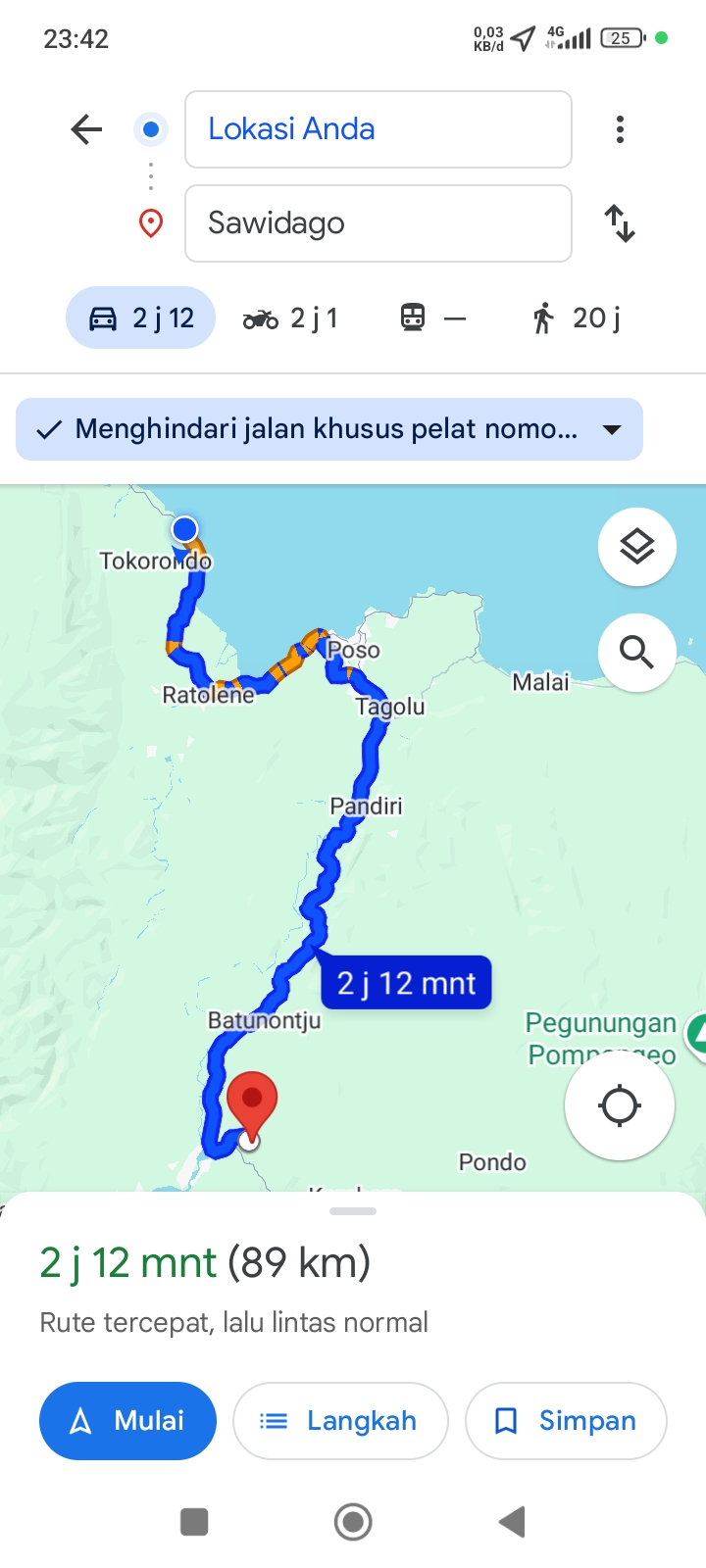Tap the 2 j 12 mnt route label

click(x=407, y=983)
